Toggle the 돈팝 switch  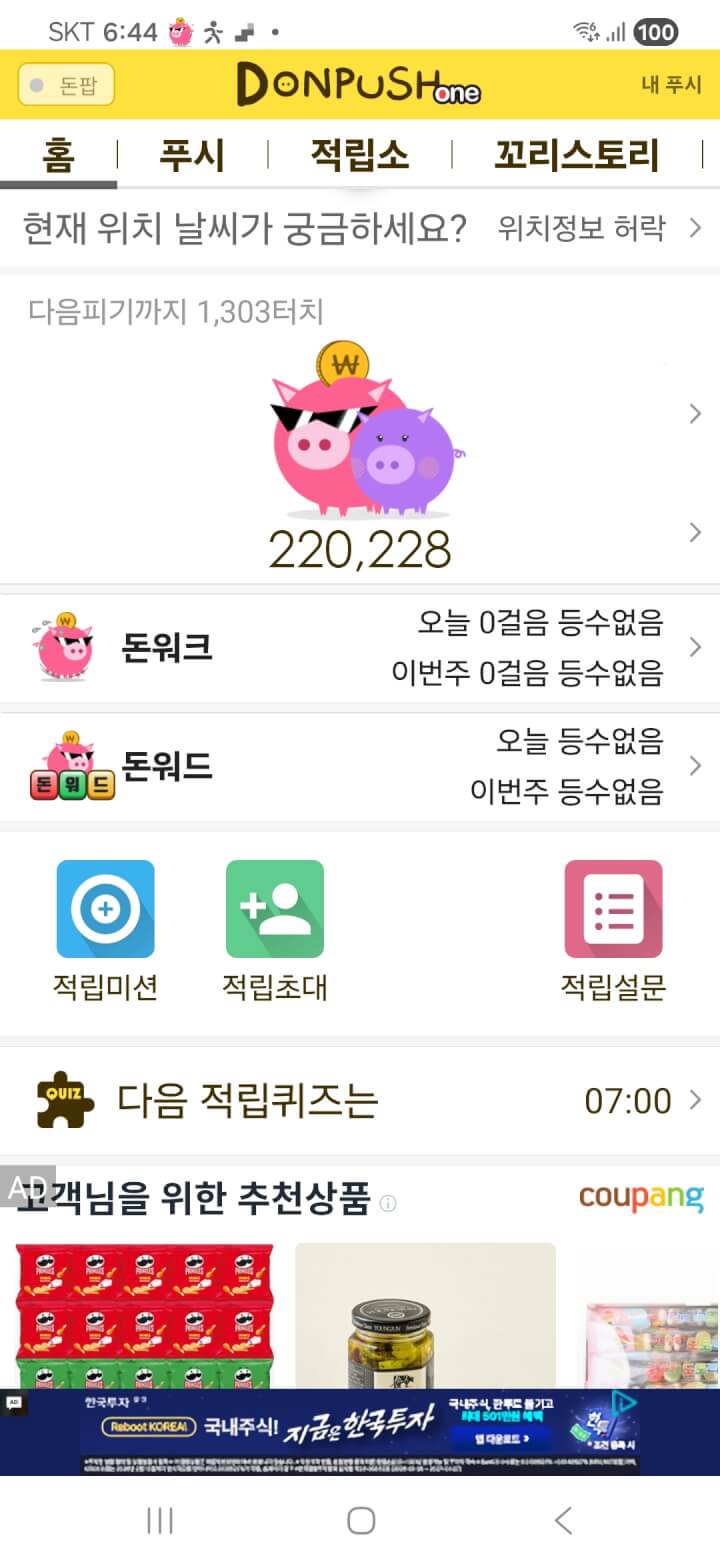(66, 85)
